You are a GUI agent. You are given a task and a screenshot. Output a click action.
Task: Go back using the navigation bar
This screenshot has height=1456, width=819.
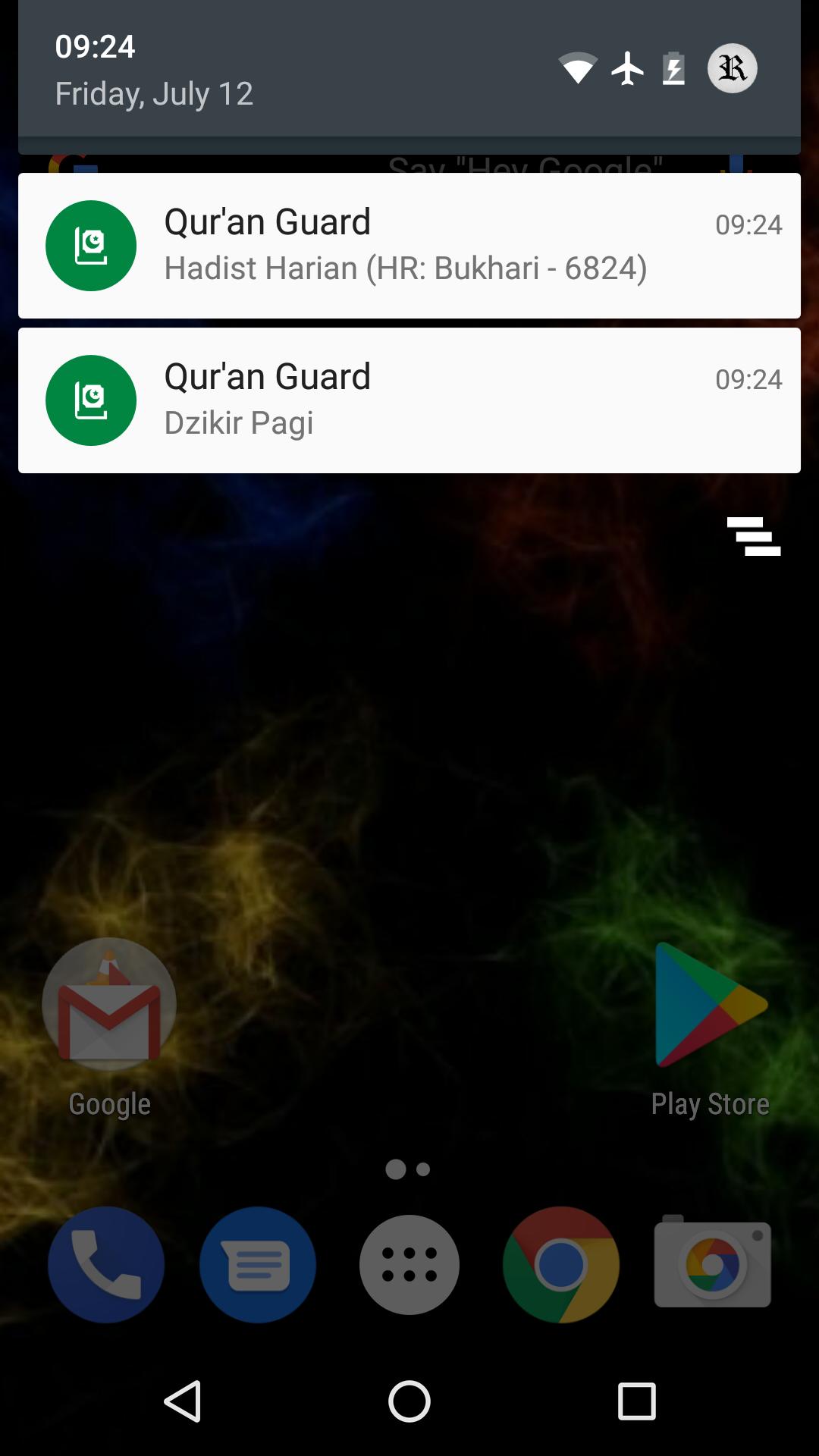point(183,1401)
